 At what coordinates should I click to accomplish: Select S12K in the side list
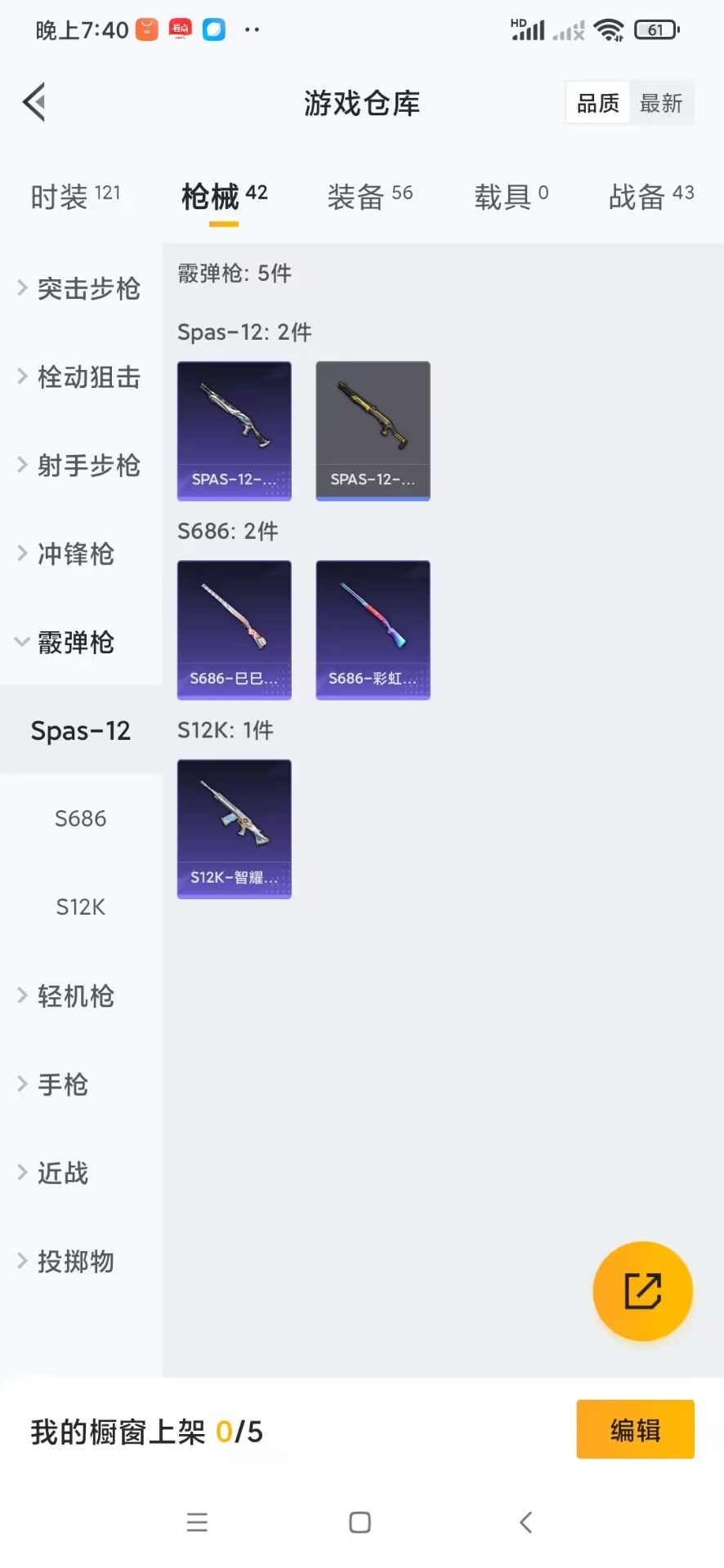[80, 906]
